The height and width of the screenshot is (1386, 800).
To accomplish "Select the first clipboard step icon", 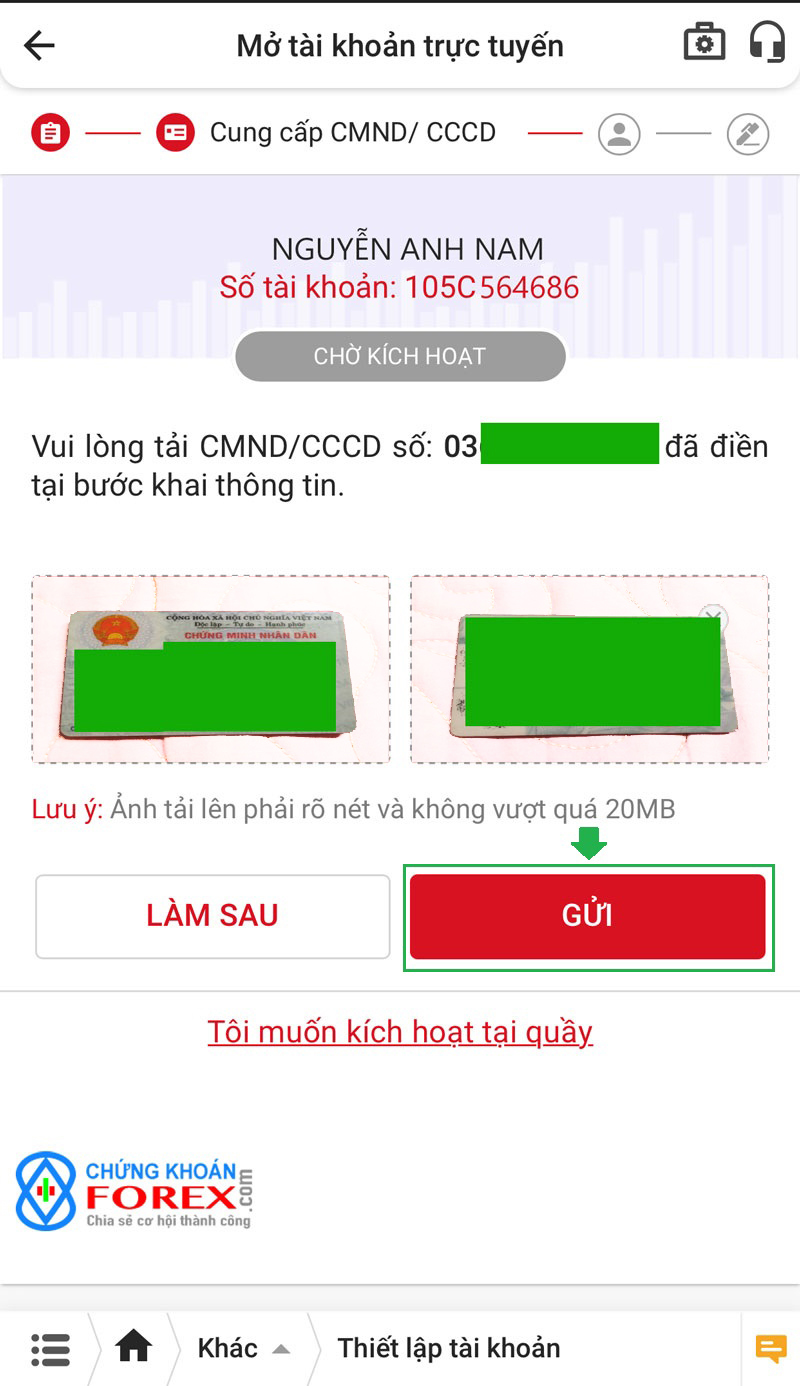I will (x=50, y=133).
